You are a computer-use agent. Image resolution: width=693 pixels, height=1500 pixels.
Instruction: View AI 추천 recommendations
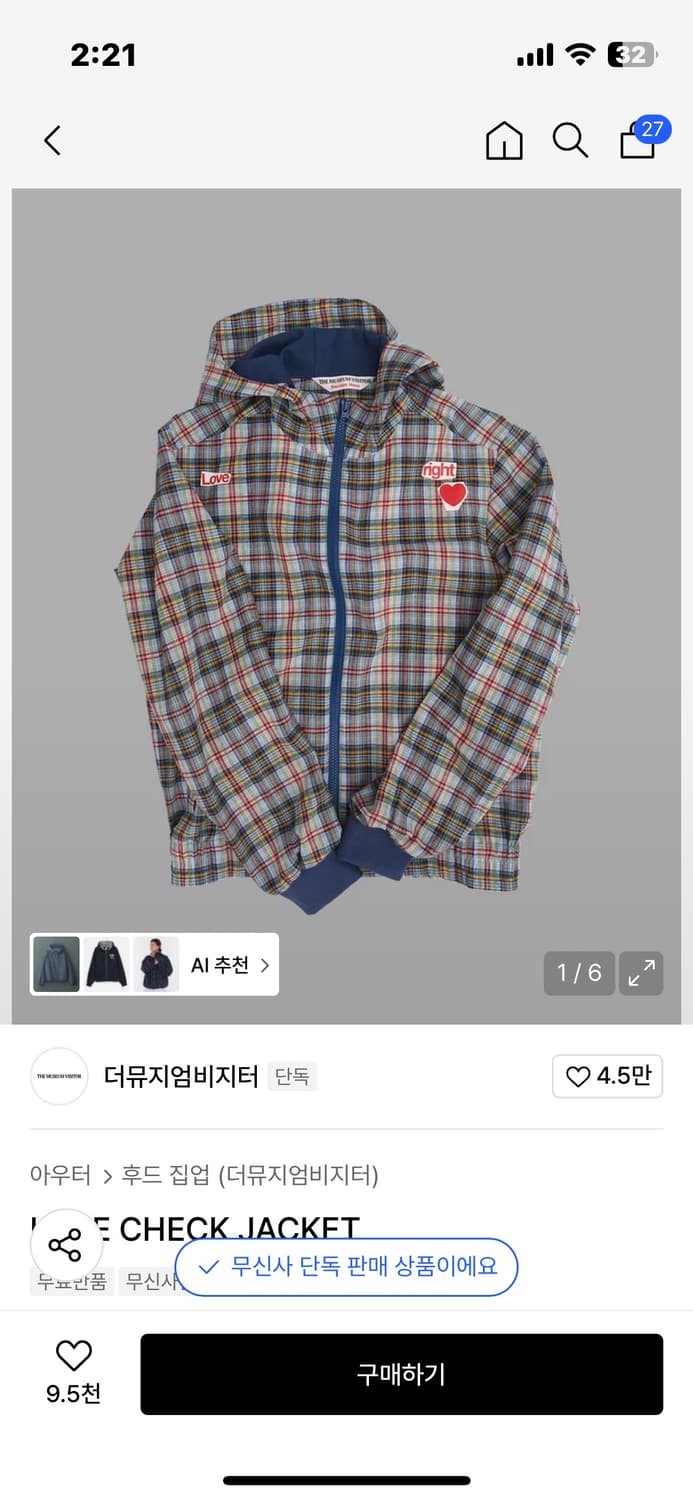pyautogui.click(x=230, y=965)
